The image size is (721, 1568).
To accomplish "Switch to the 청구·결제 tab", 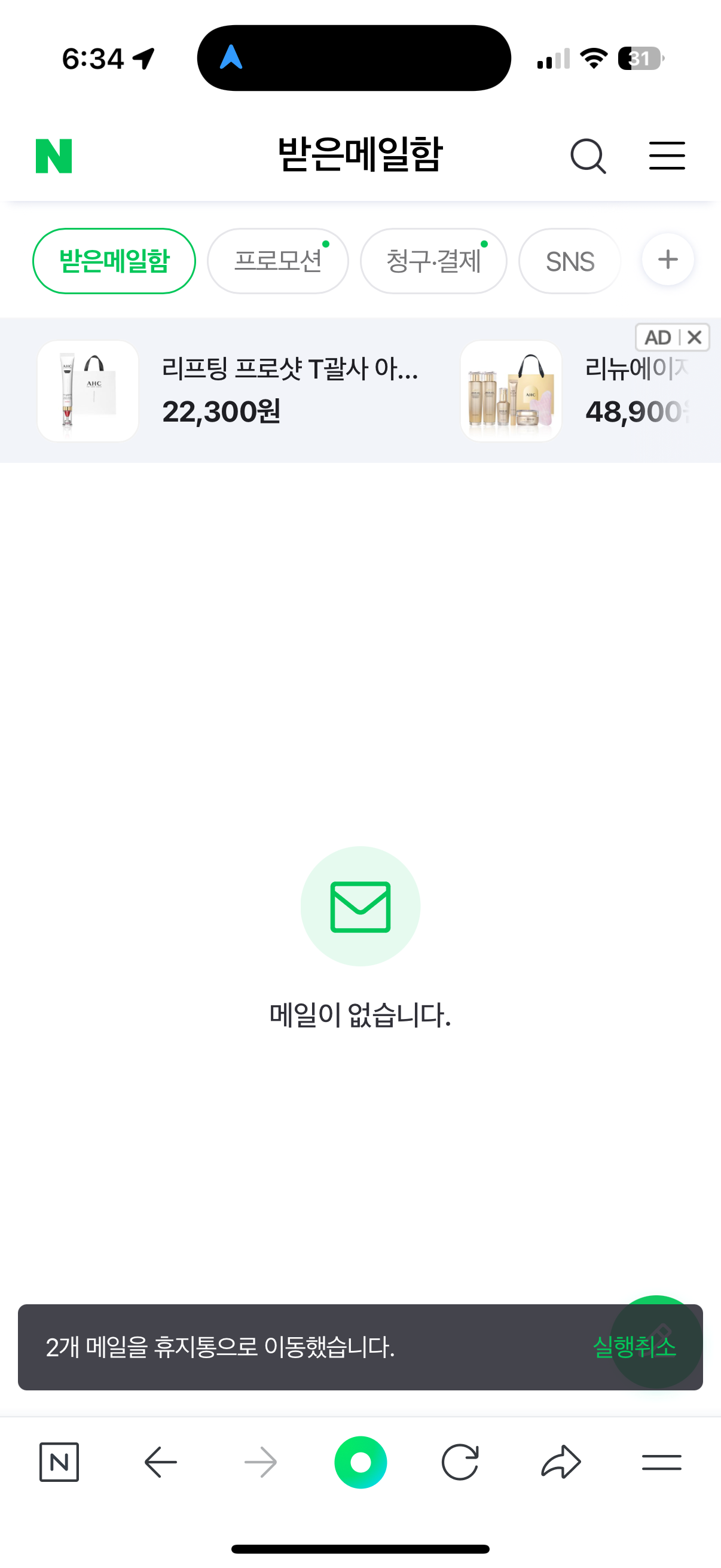I will [433, 261].
